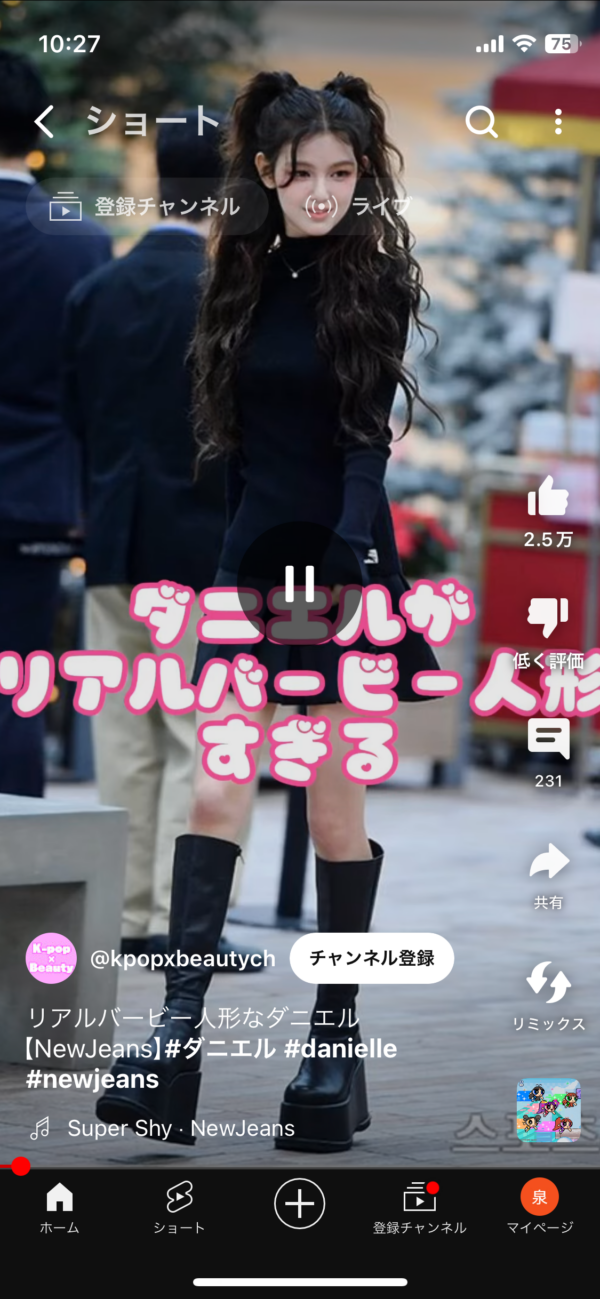The image size is (600, 1299).
Task: Select the ライブ chip
Action: 358,207
